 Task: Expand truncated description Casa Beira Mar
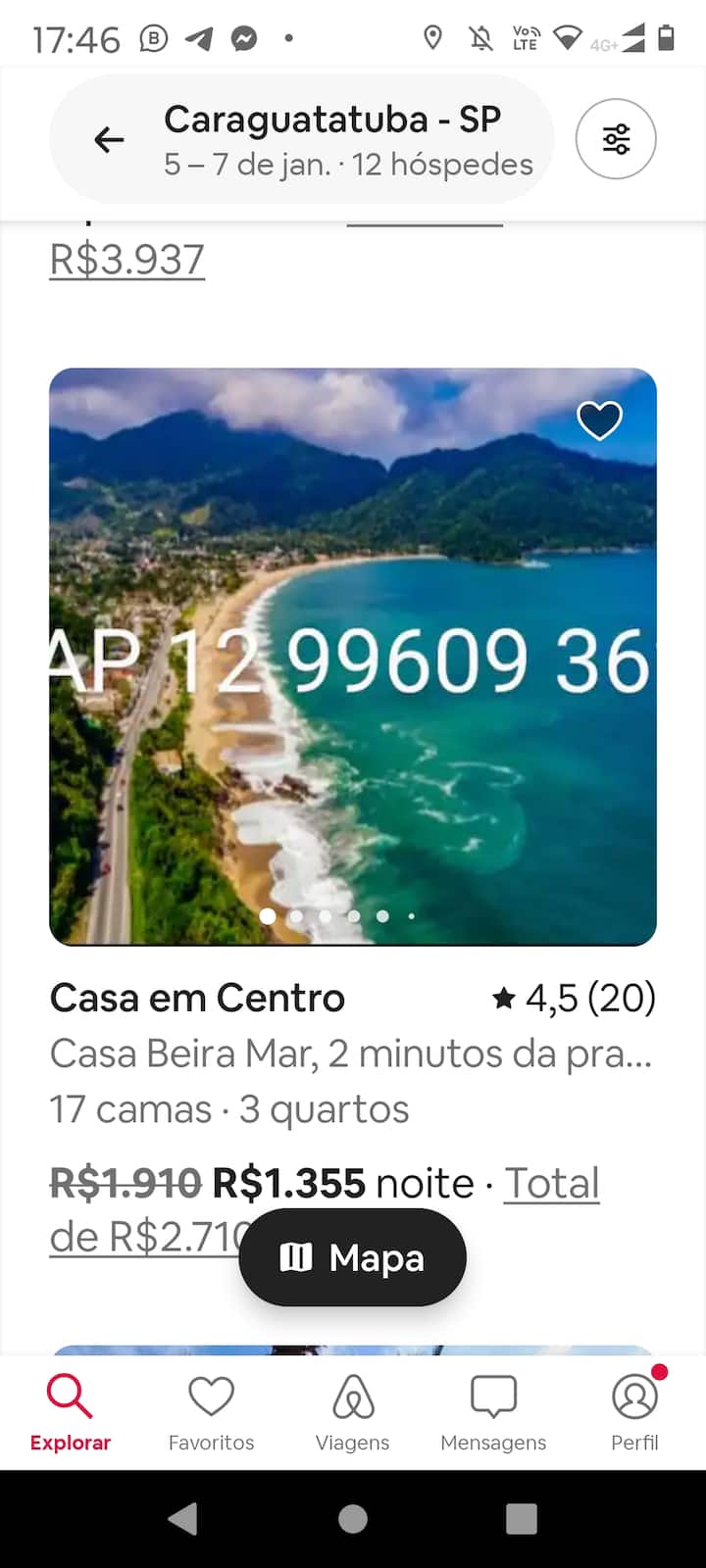[351, 1053]
